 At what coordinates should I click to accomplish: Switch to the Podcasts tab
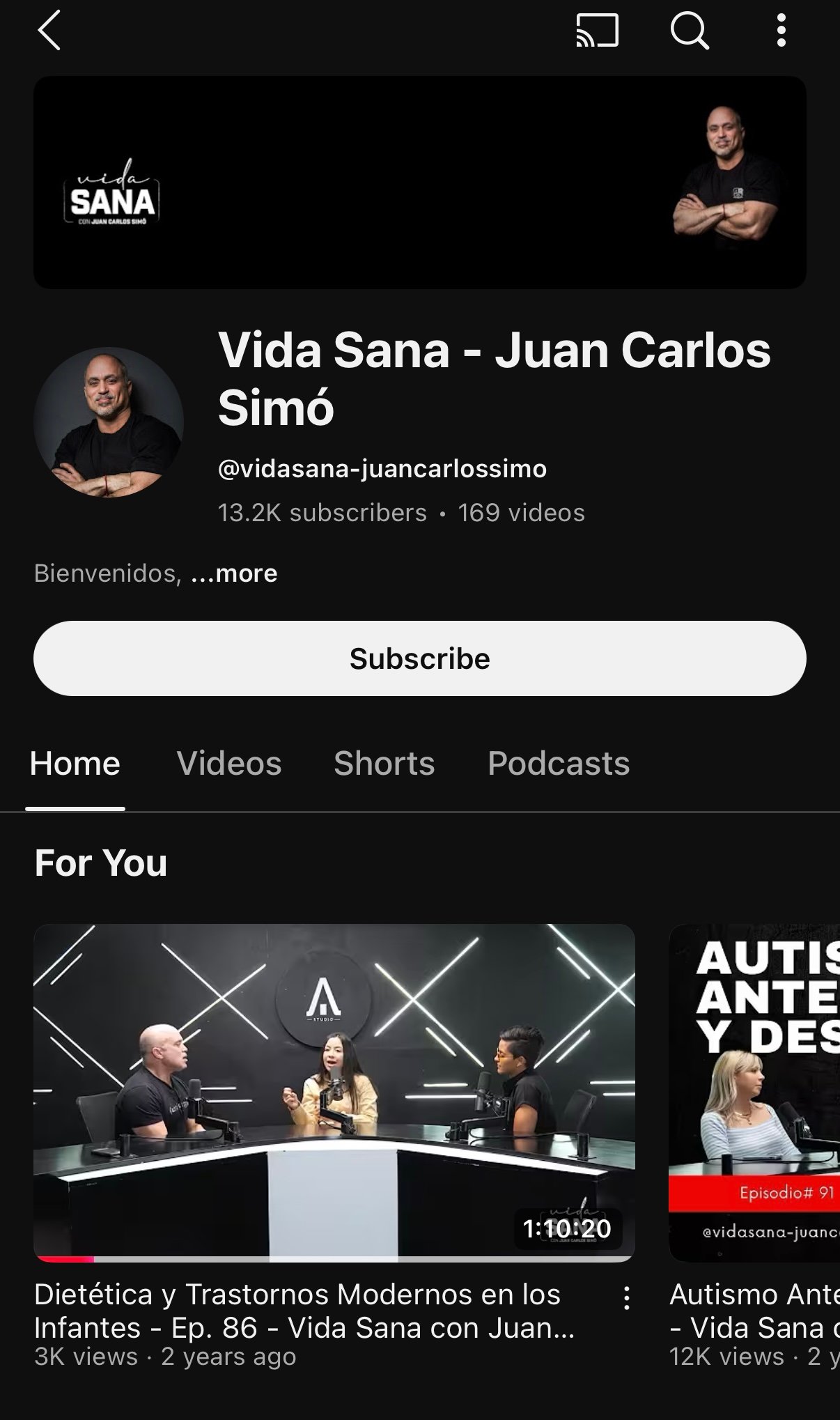pos(559,764)
